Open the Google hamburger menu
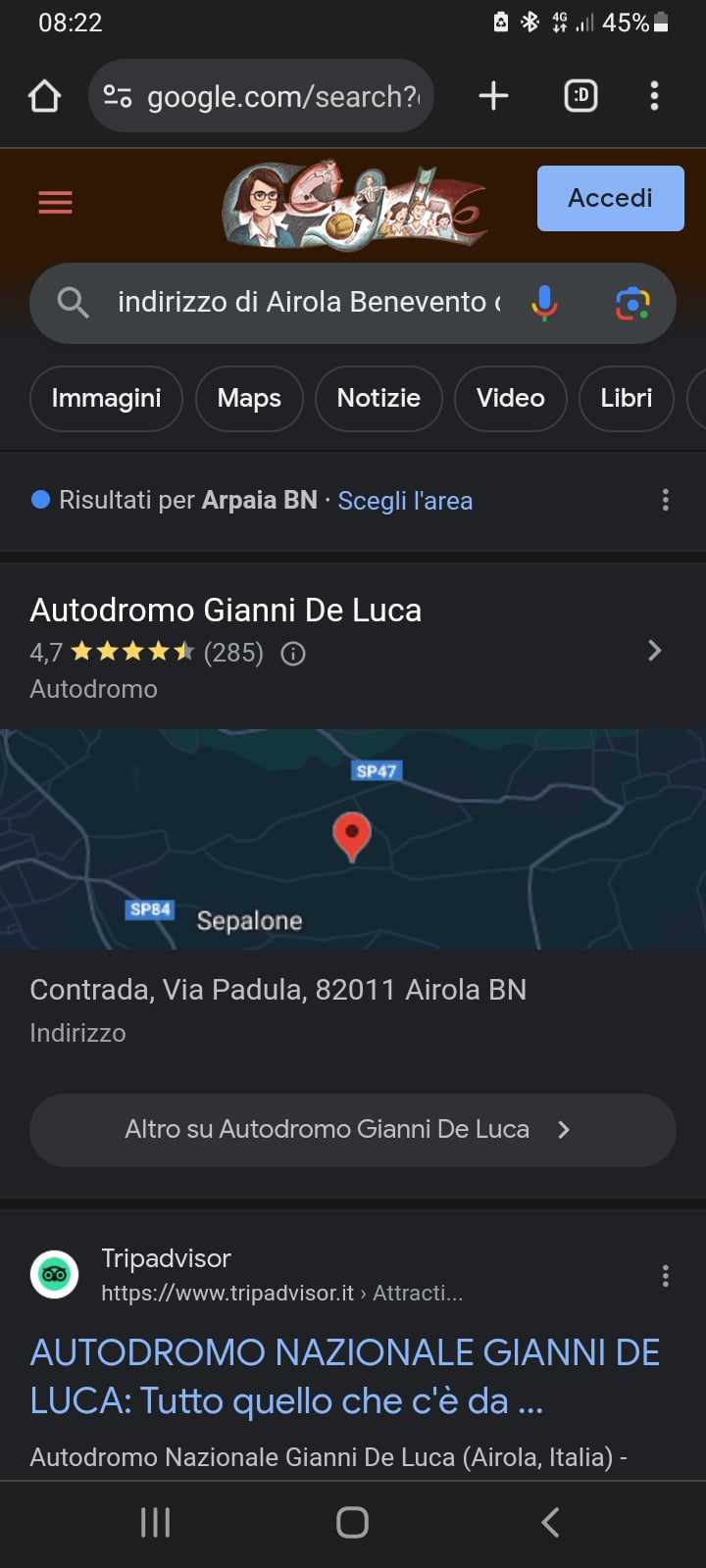The width and height of the screenshot is (706, 1568). (x=55, y=203)
